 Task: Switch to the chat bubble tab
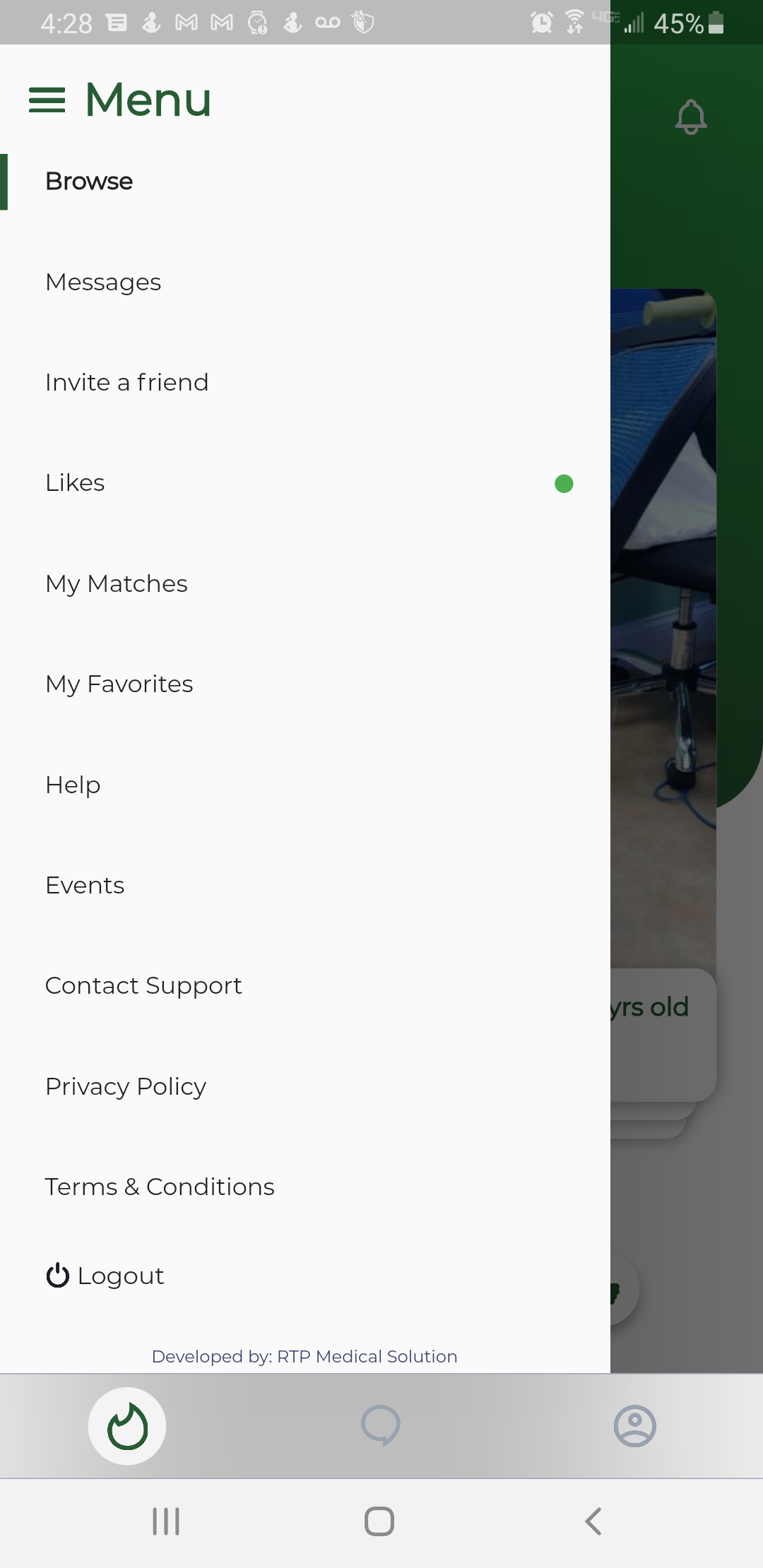pos(381,1426)
